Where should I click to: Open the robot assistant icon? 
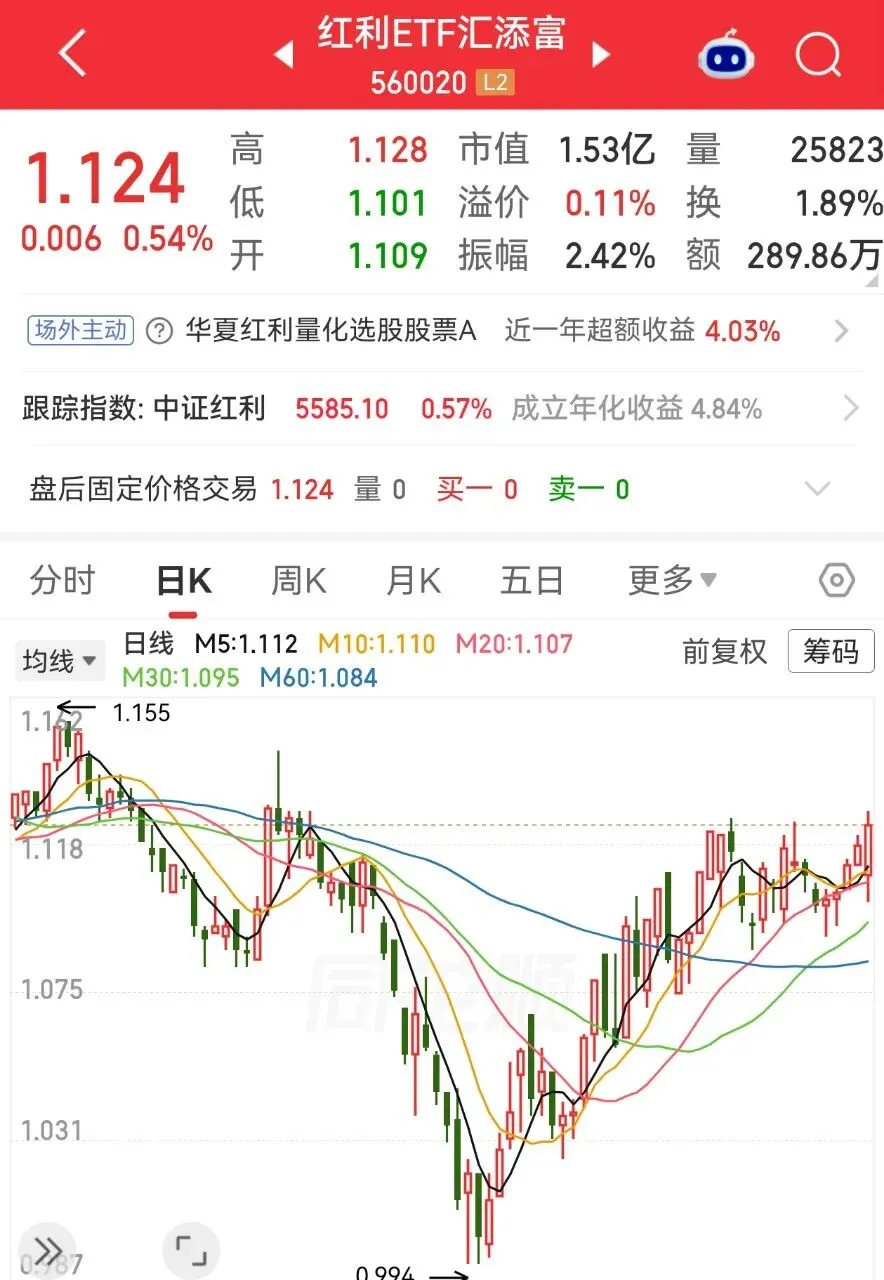pos(727,56)
